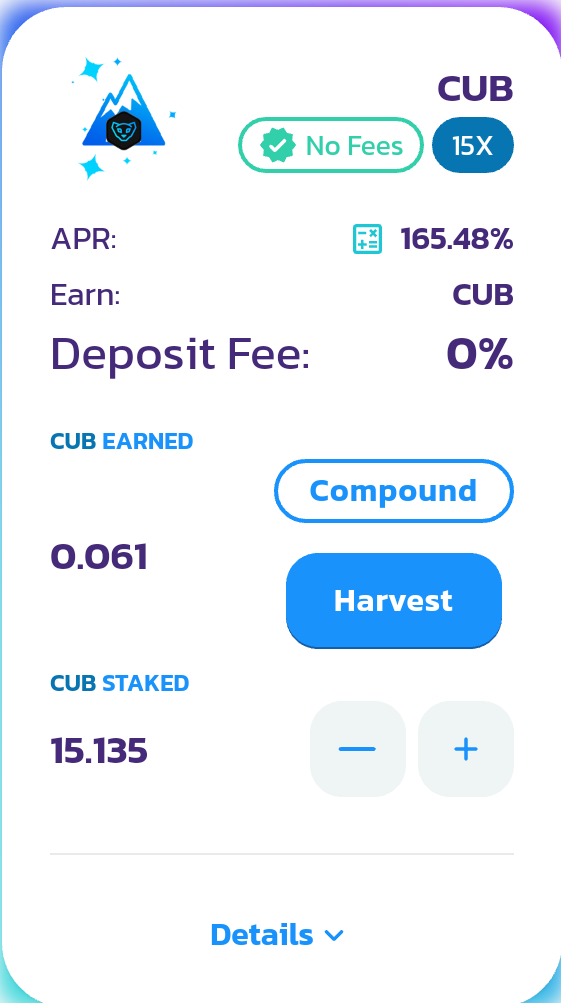Expand the Details section

[277, 935]
